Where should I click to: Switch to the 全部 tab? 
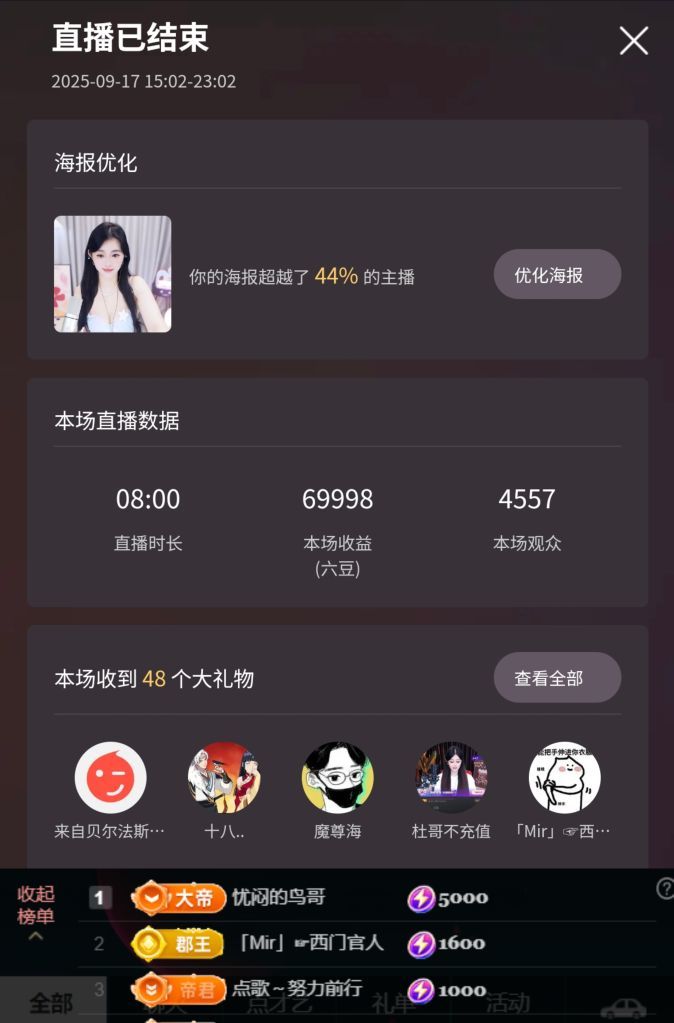(50, 1003)
